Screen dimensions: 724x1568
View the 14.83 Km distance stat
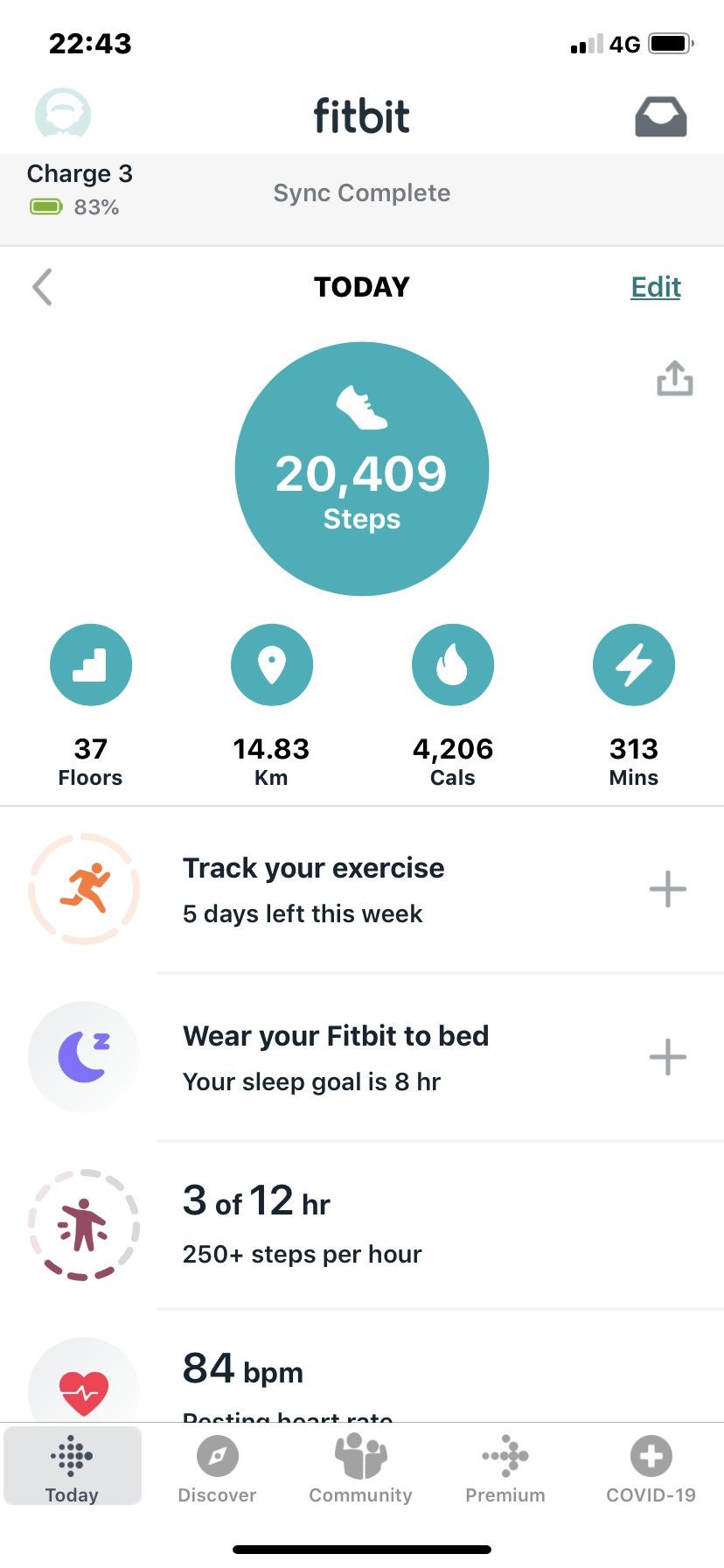pos(272,705)
